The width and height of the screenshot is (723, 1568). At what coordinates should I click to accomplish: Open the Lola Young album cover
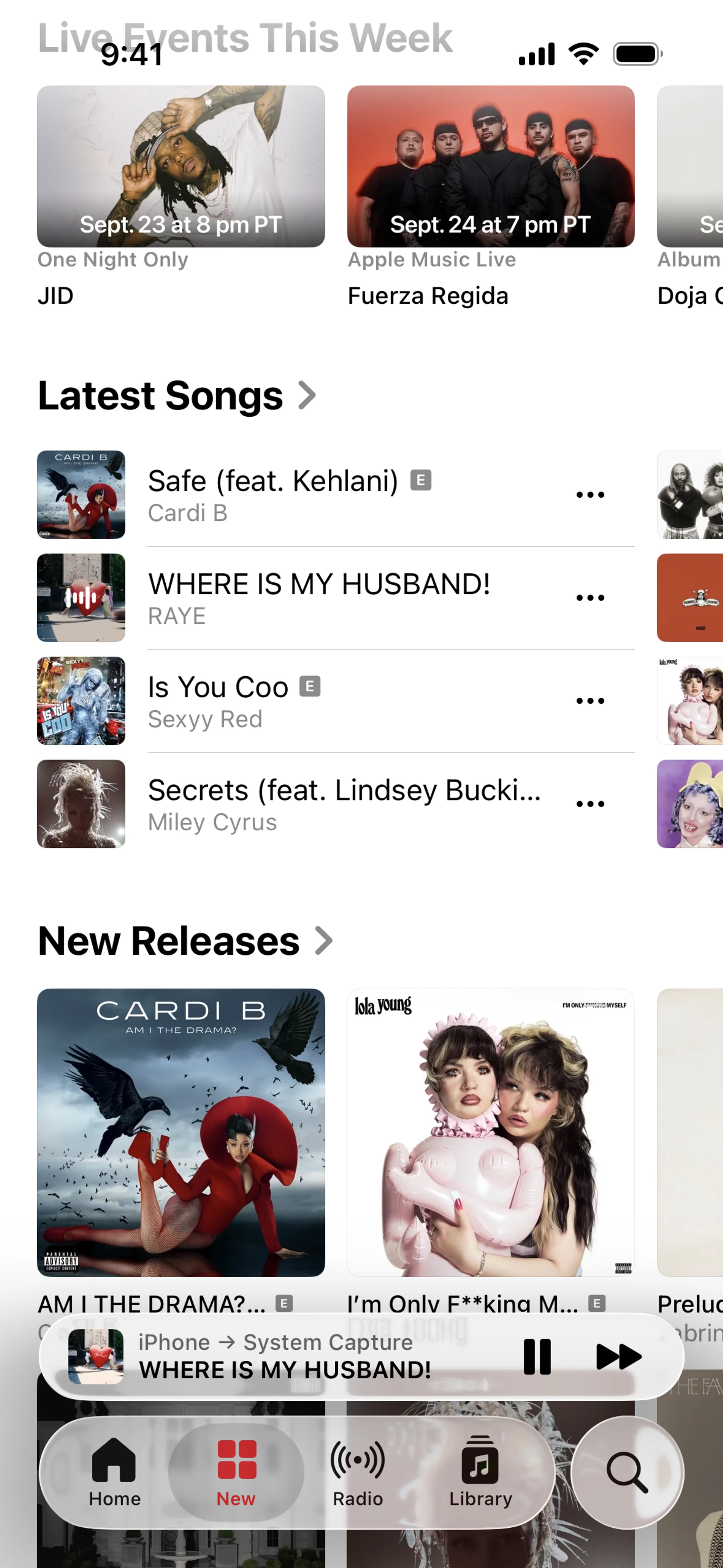pos(491,1132)
